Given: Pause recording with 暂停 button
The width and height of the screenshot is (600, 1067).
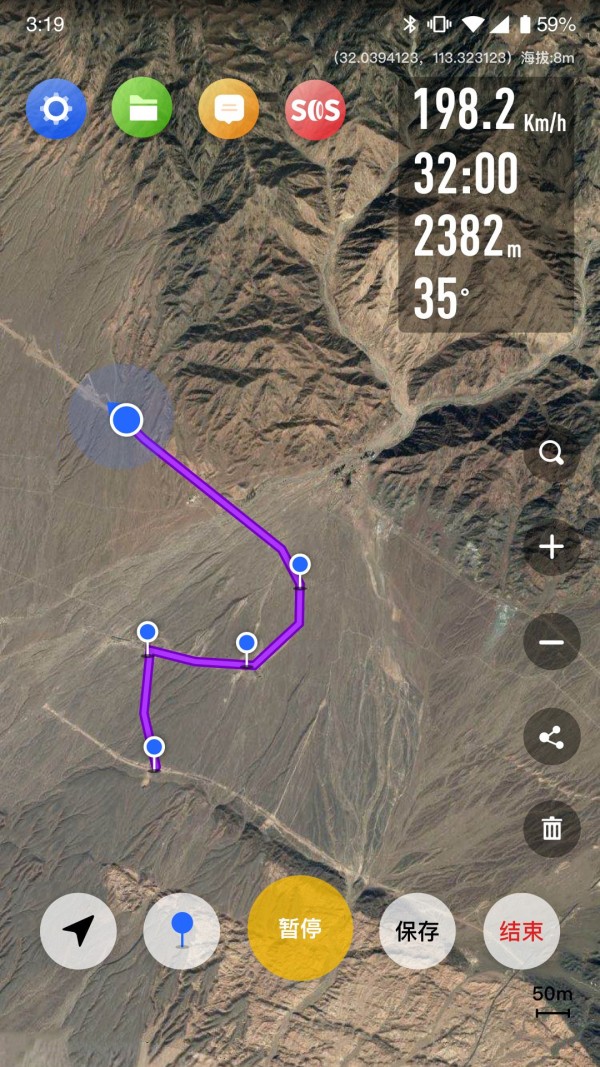Looking at the screenshot, I should click(x=300, y=928).
